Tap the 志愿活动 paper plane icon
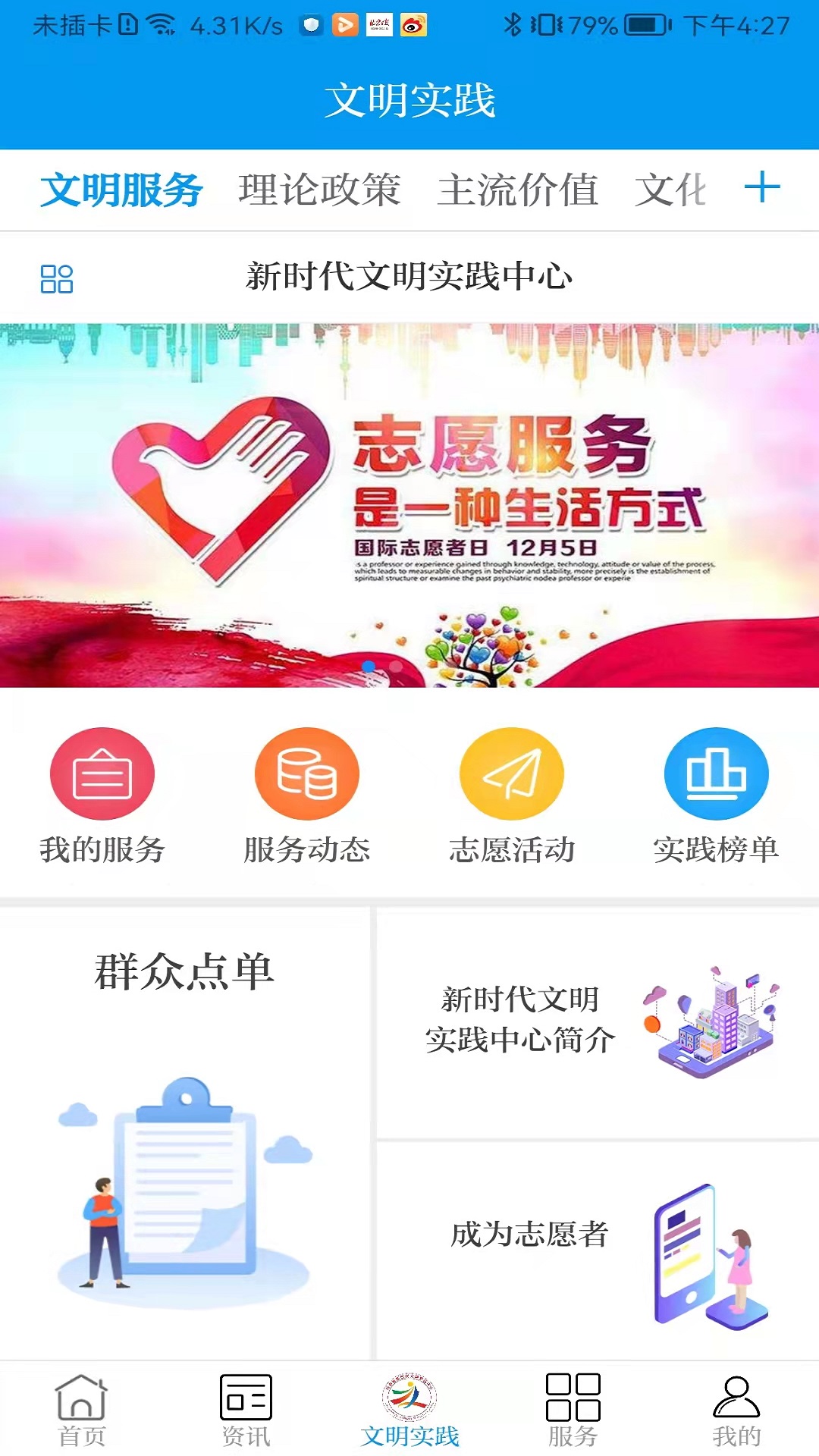Screen dimensions: 819x1456 511,775
